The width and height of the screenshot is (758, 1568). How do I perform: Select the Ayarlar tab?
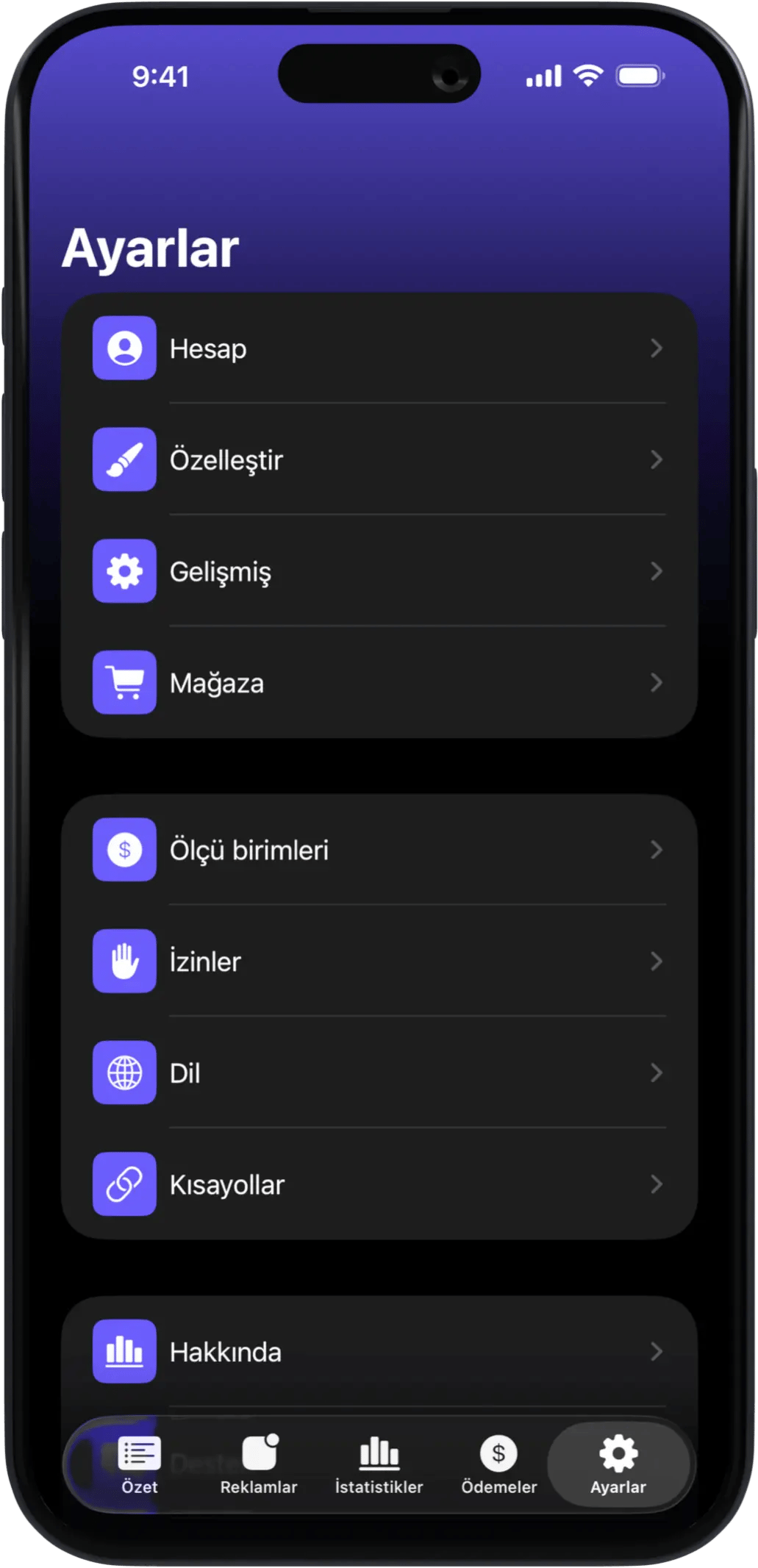click(x=618, y=1464)
